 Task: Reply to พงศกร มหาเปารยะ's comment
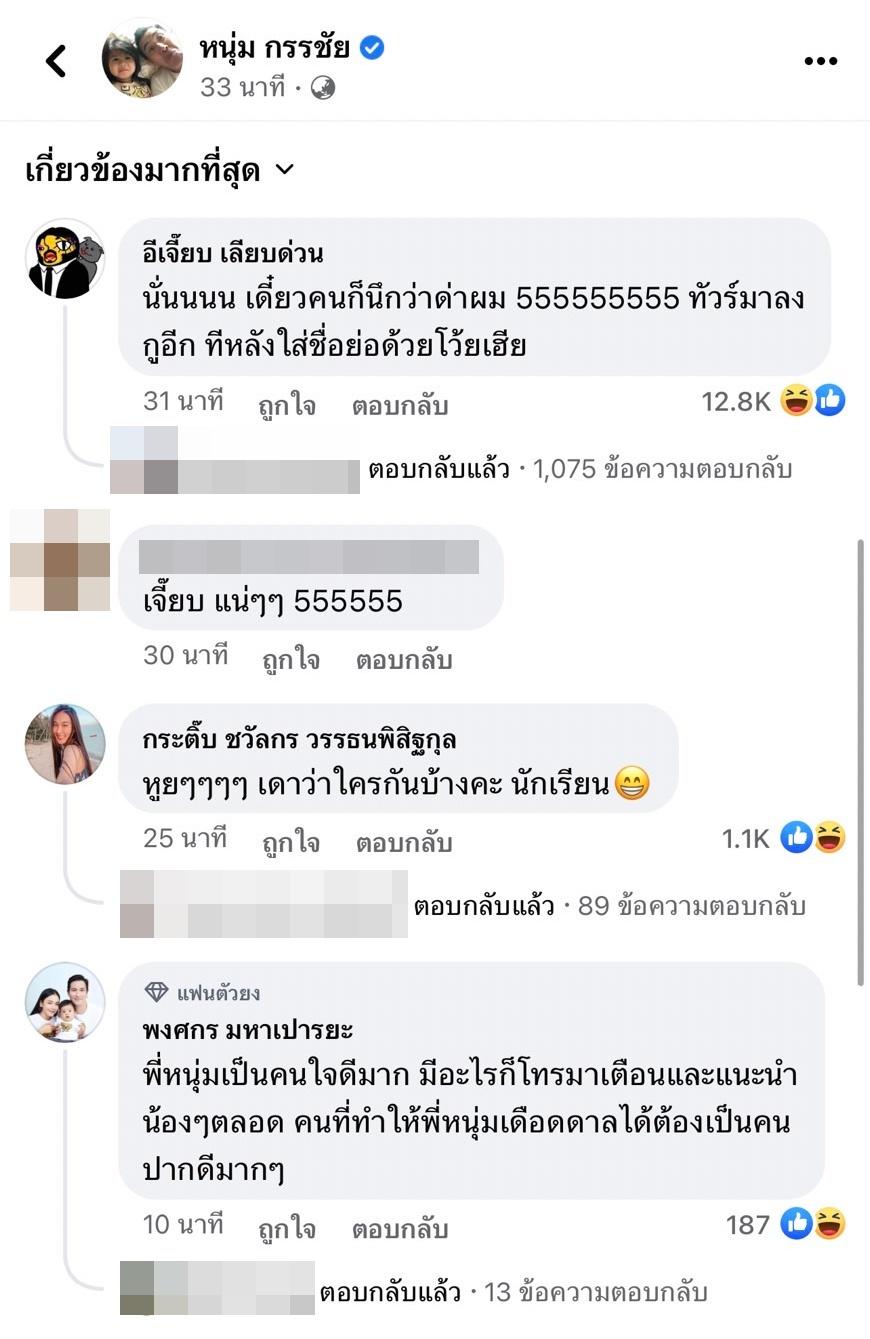[399, 1228]
